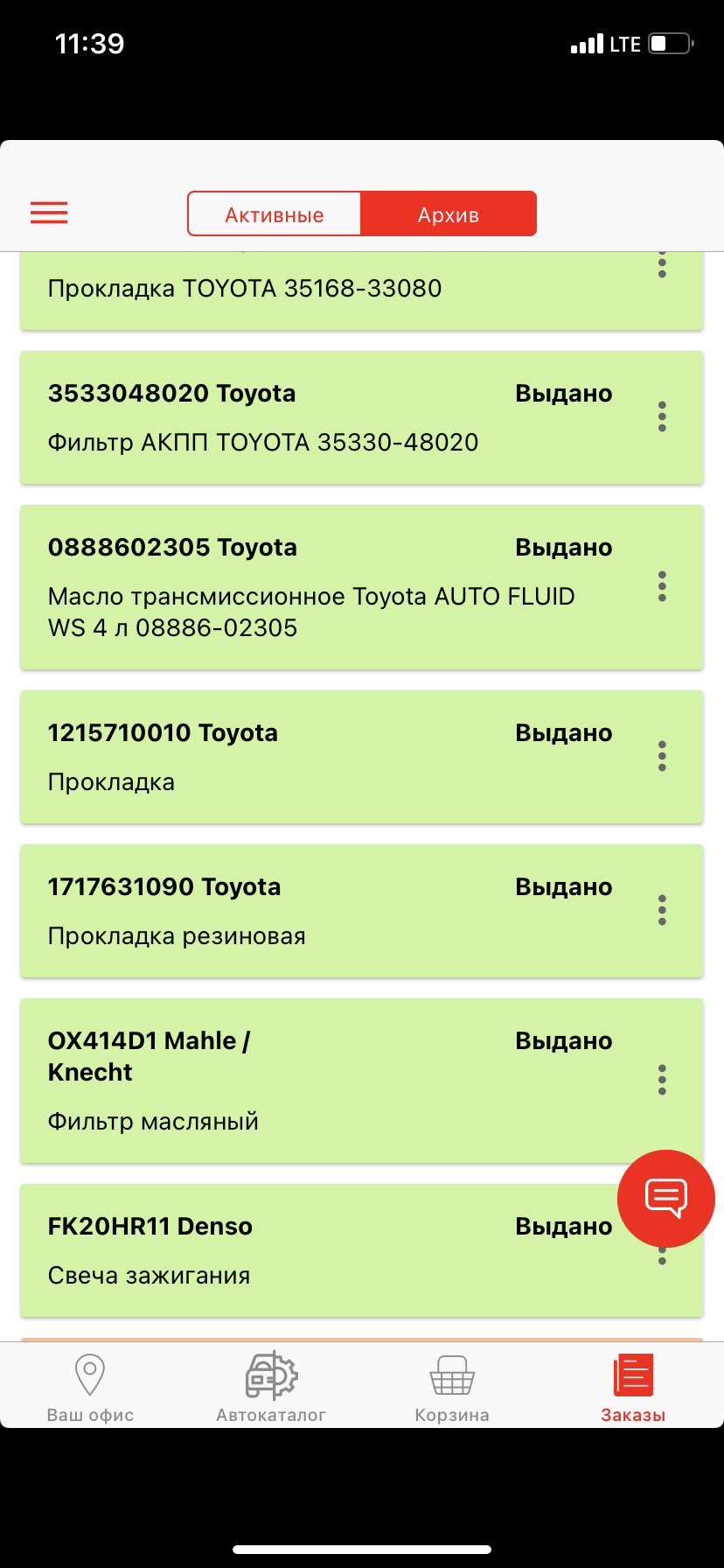Open the Корзина tab

pos(452,1389)
